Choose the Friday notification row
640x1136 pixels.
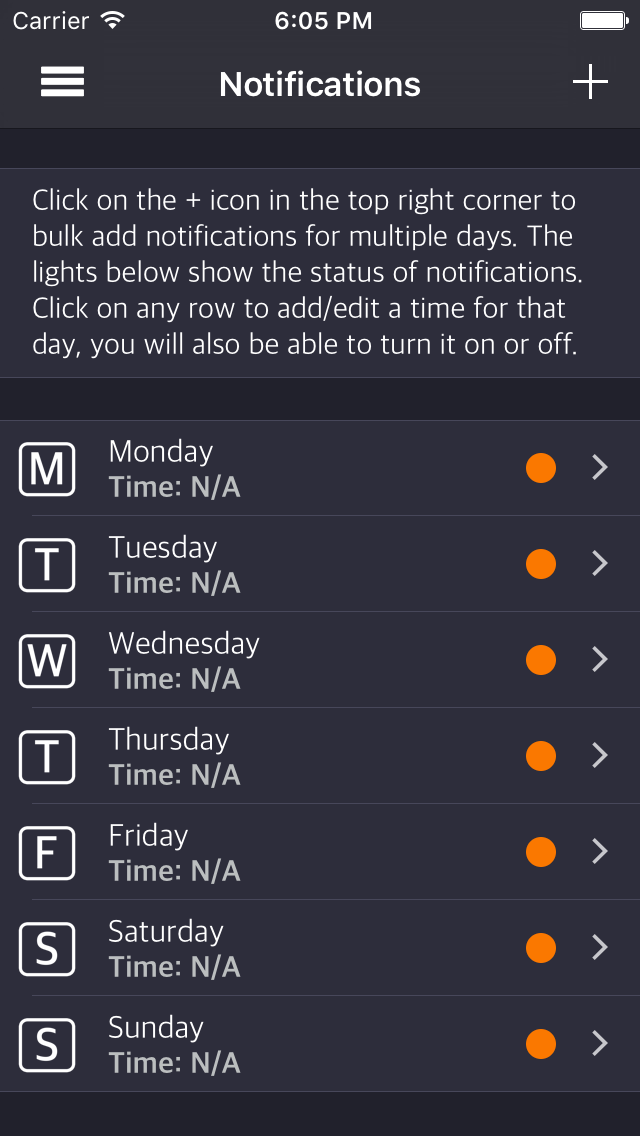320,852
